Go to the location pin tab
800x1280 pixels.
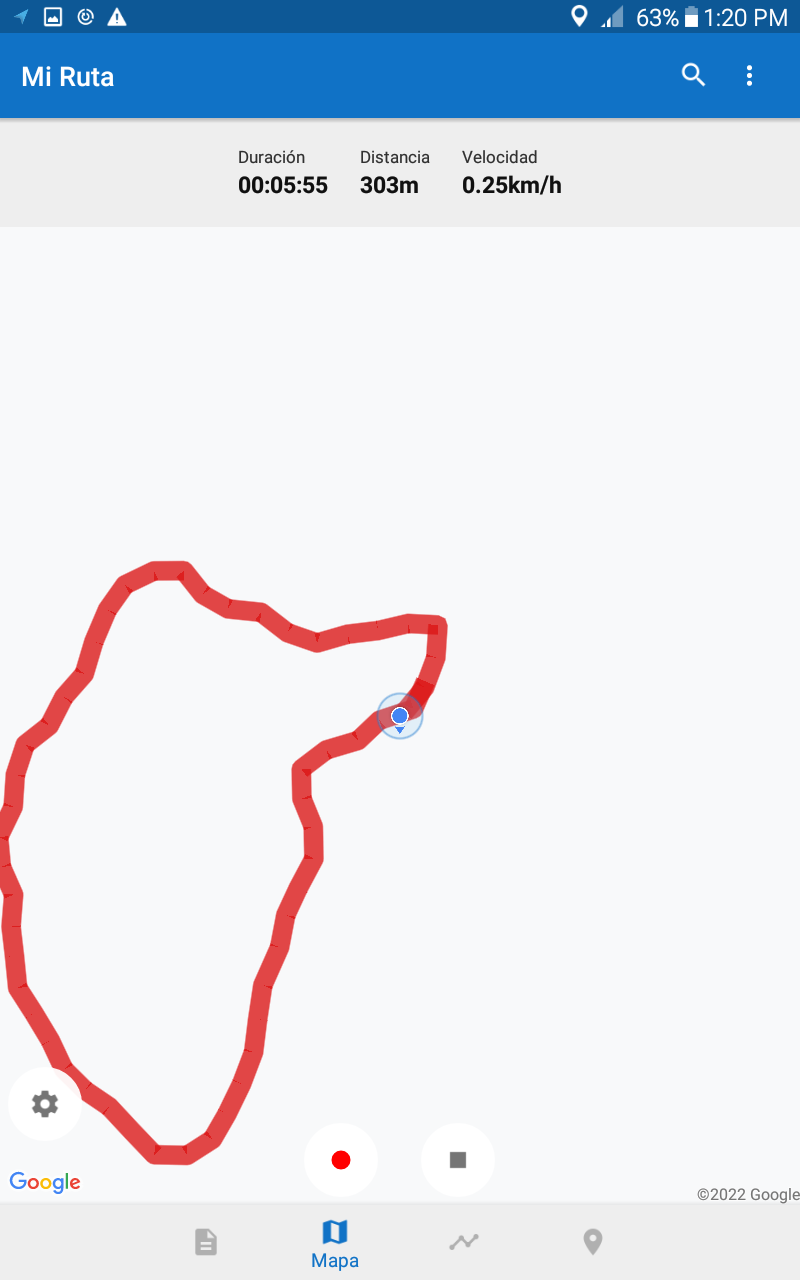[593, 1242]
